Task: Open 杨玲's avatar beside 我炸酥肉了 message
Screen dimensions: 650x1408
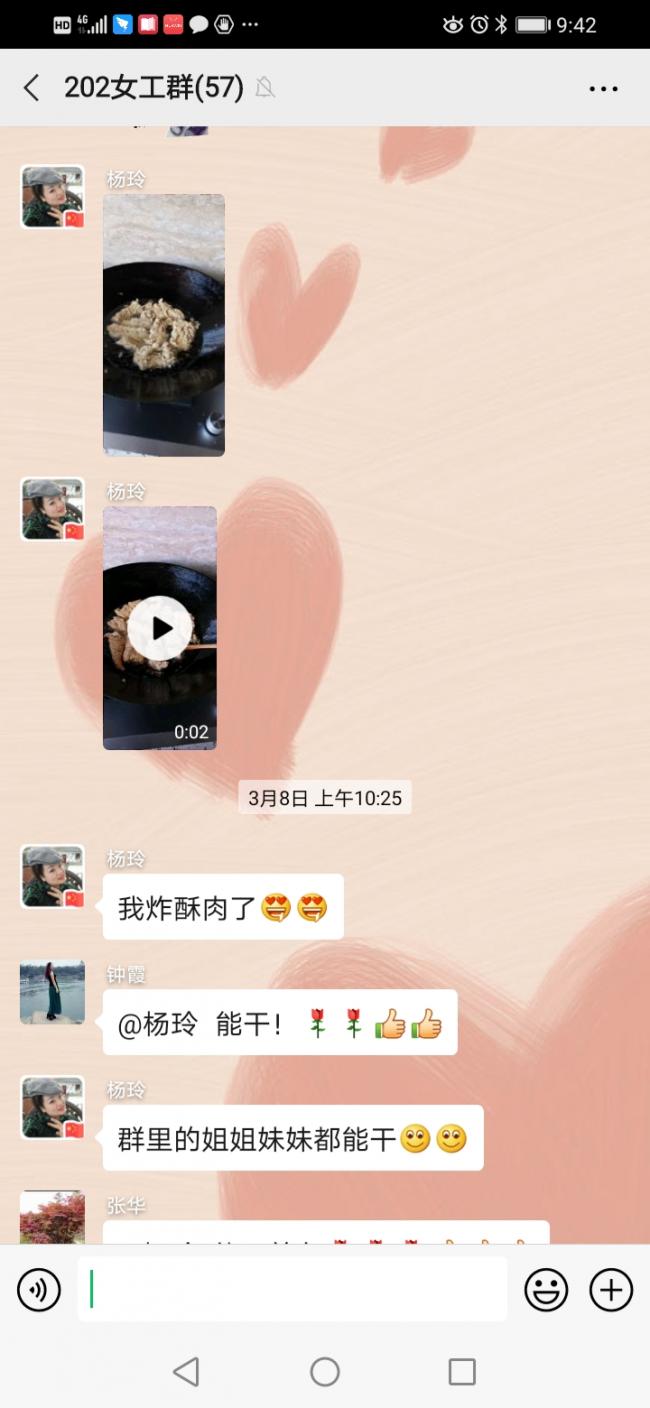Action: coord(52,877)
